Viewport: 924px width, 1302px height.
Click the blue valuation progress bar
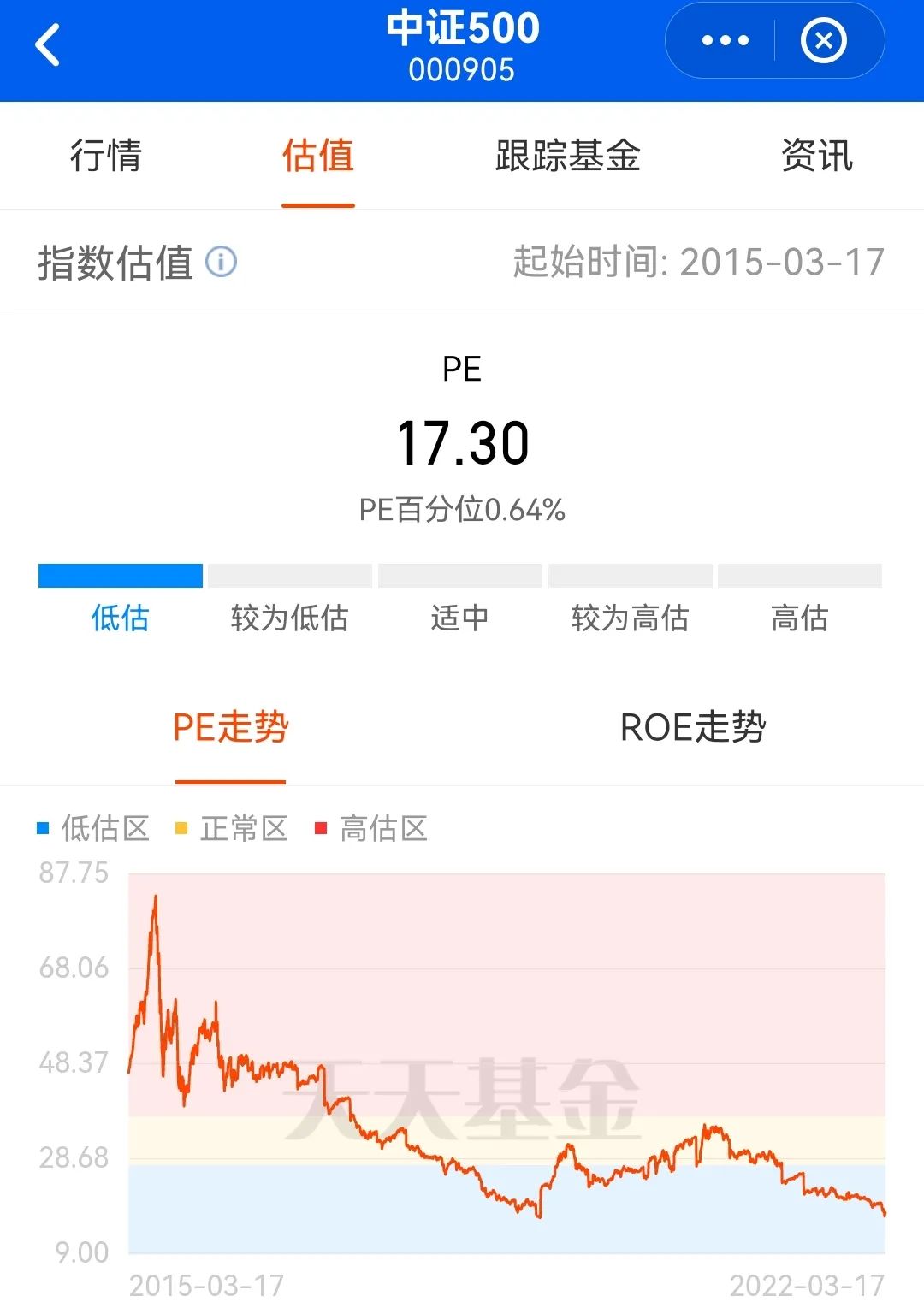pyautogui.click(x=121, y=575)
